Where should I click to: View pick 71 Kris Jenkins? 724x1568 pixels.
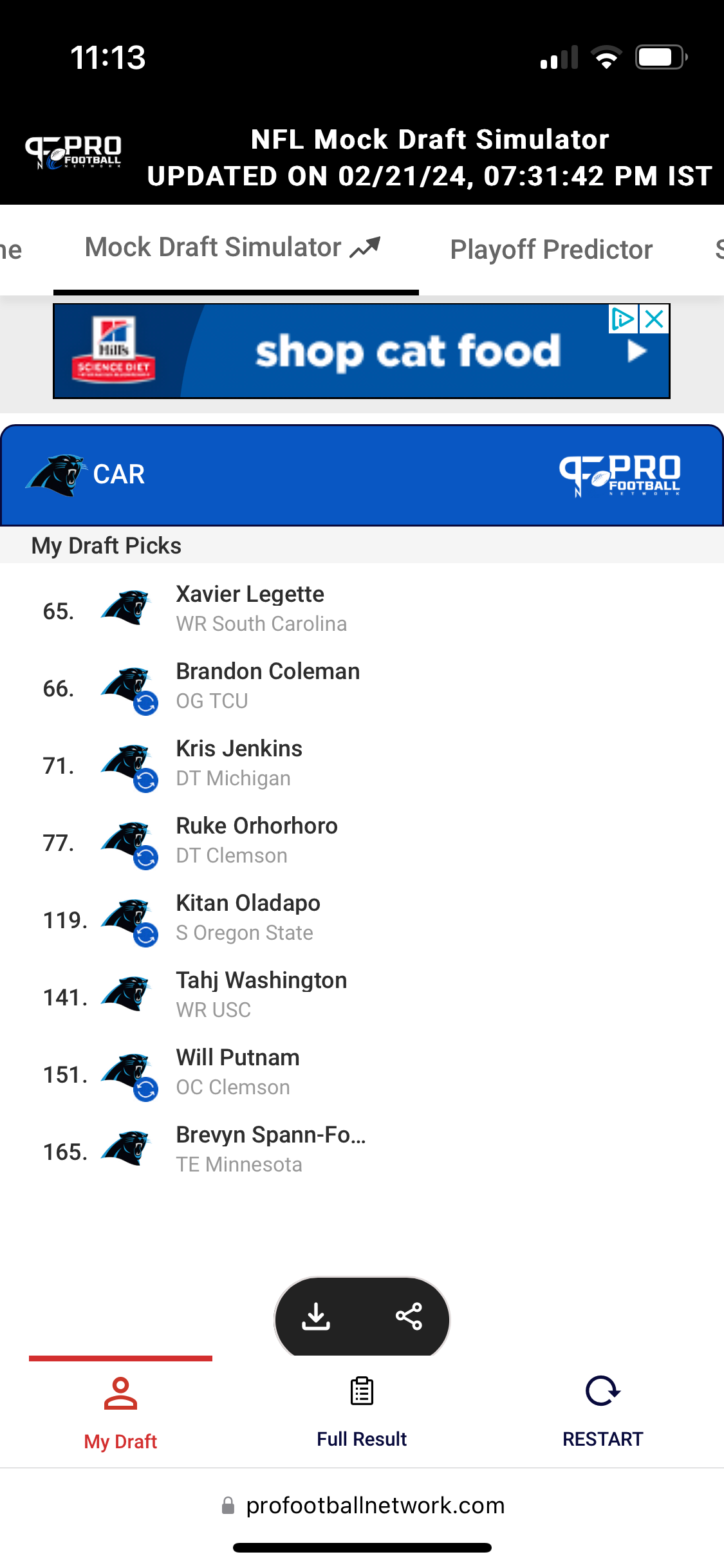pos(362,763)
